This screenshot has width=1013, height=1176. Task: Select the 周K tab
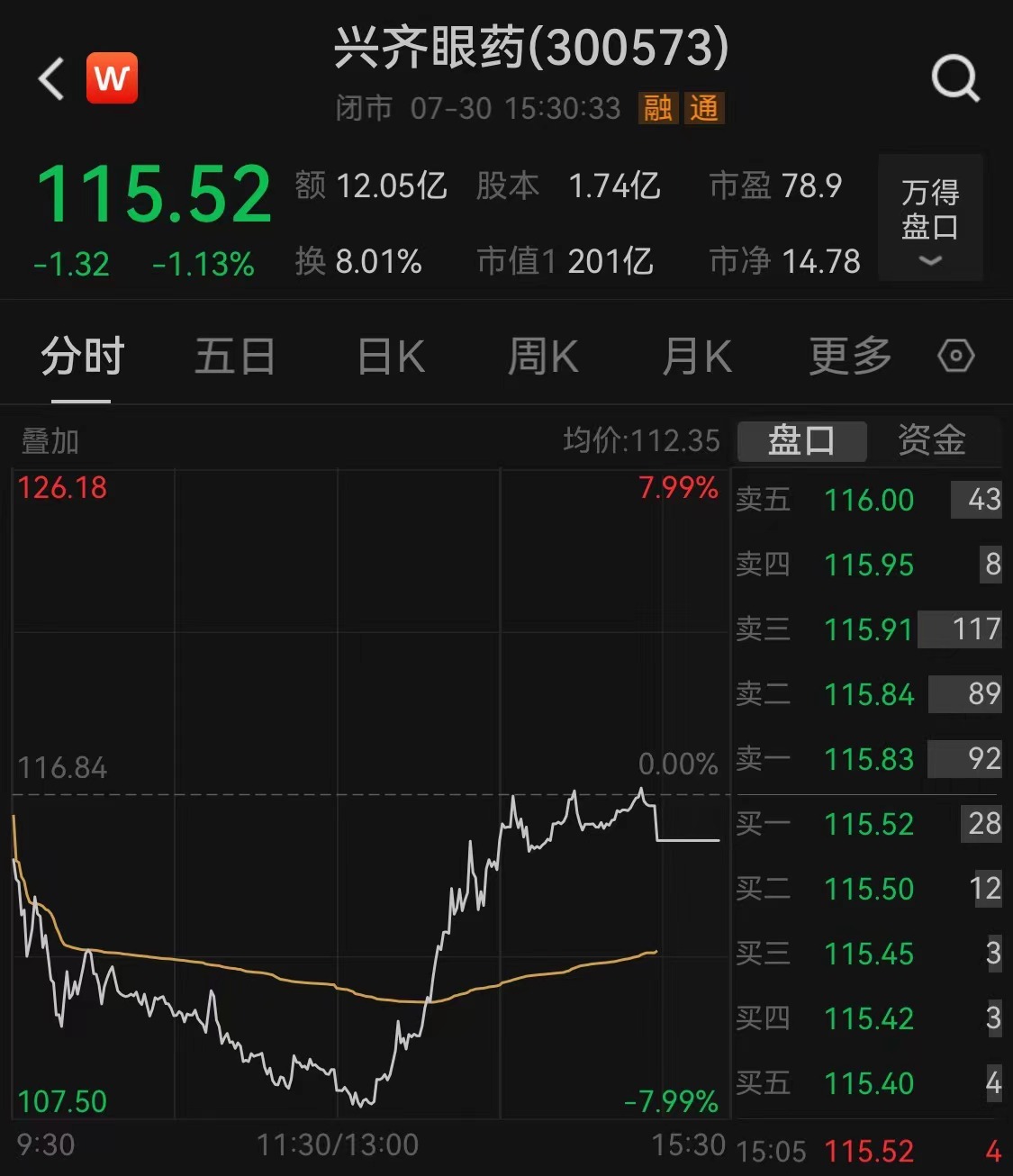click(x=544, y=356)
